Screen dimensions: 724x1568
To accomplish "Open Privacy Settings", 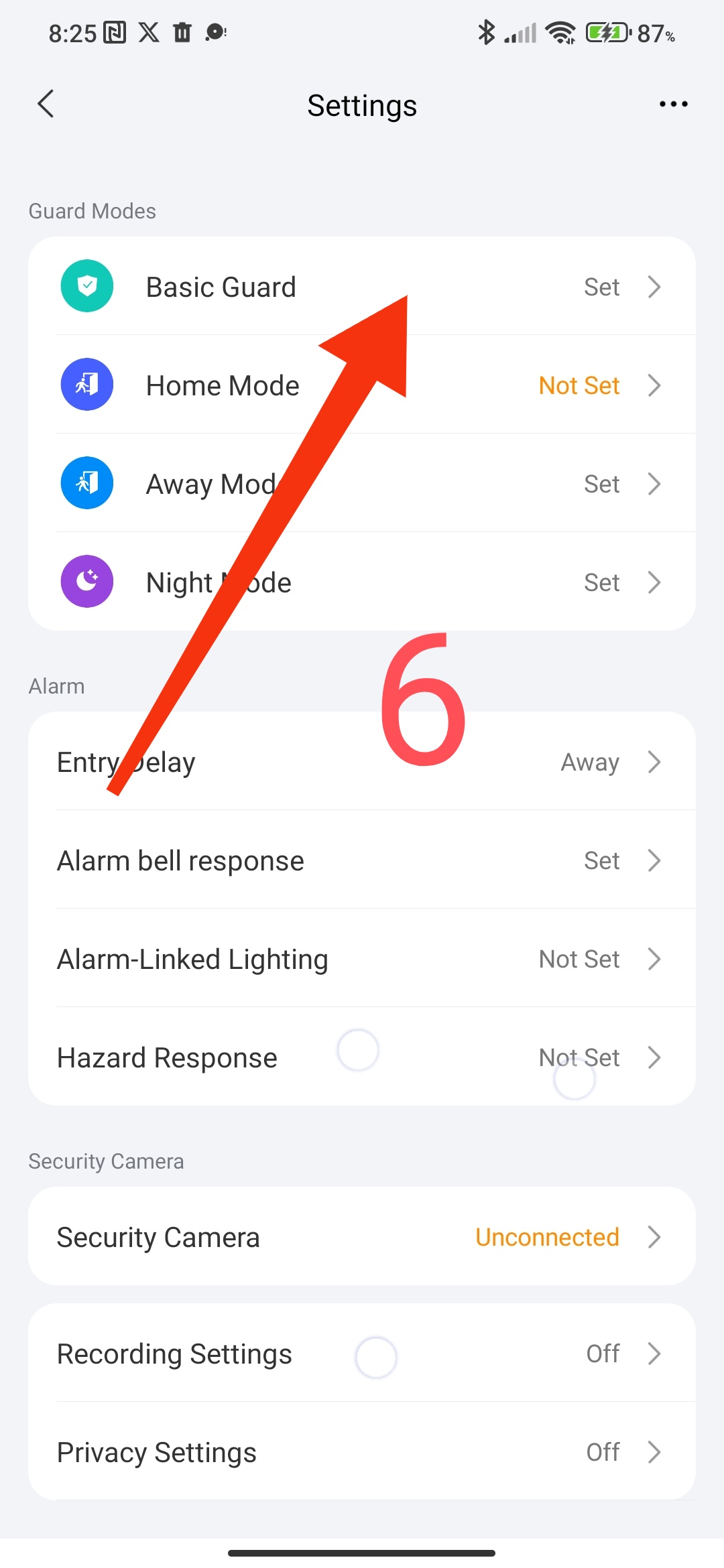I will (x=362, y=1452).
